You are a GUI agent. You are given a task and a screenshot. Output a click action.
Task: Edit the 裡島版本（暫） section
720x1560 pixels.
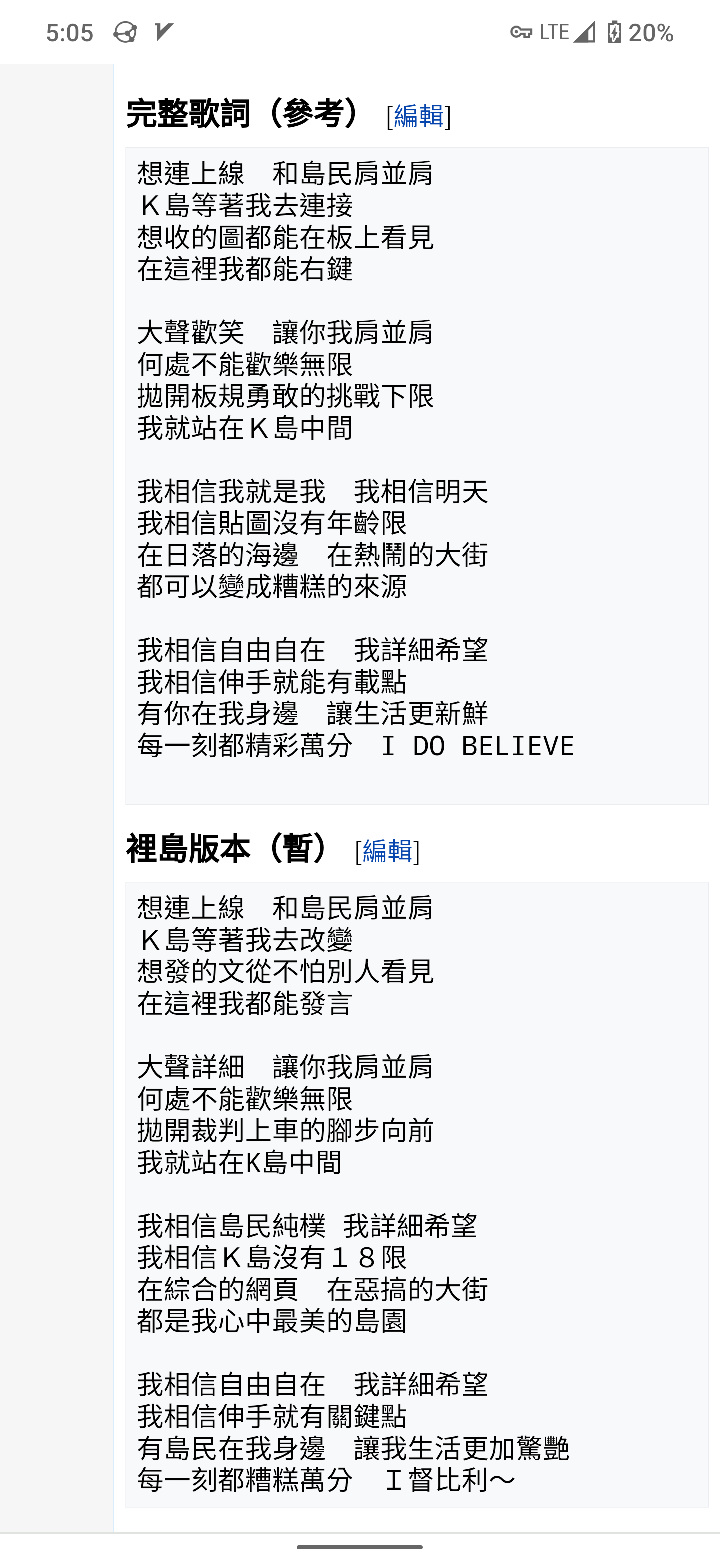[x=387, y=851]
